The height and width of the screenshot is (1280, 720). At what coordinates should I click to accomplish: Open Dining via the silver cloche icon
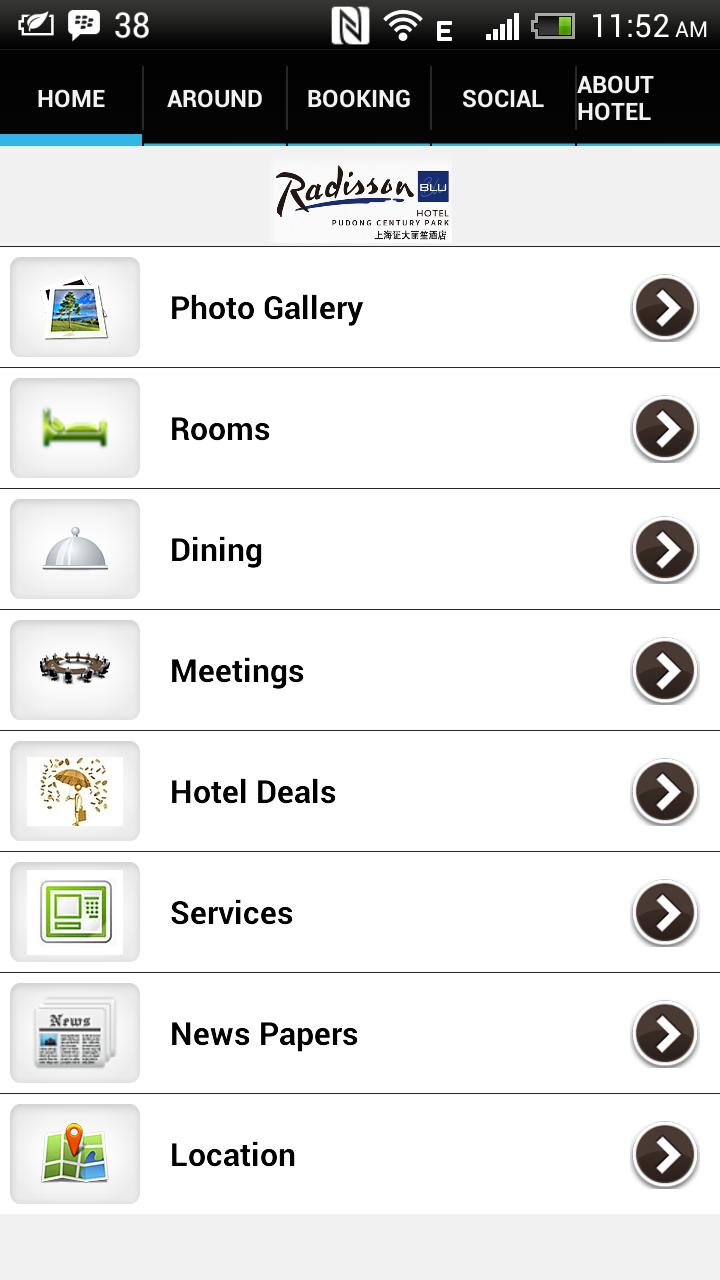pyautogui.click(x=75, y=549)
